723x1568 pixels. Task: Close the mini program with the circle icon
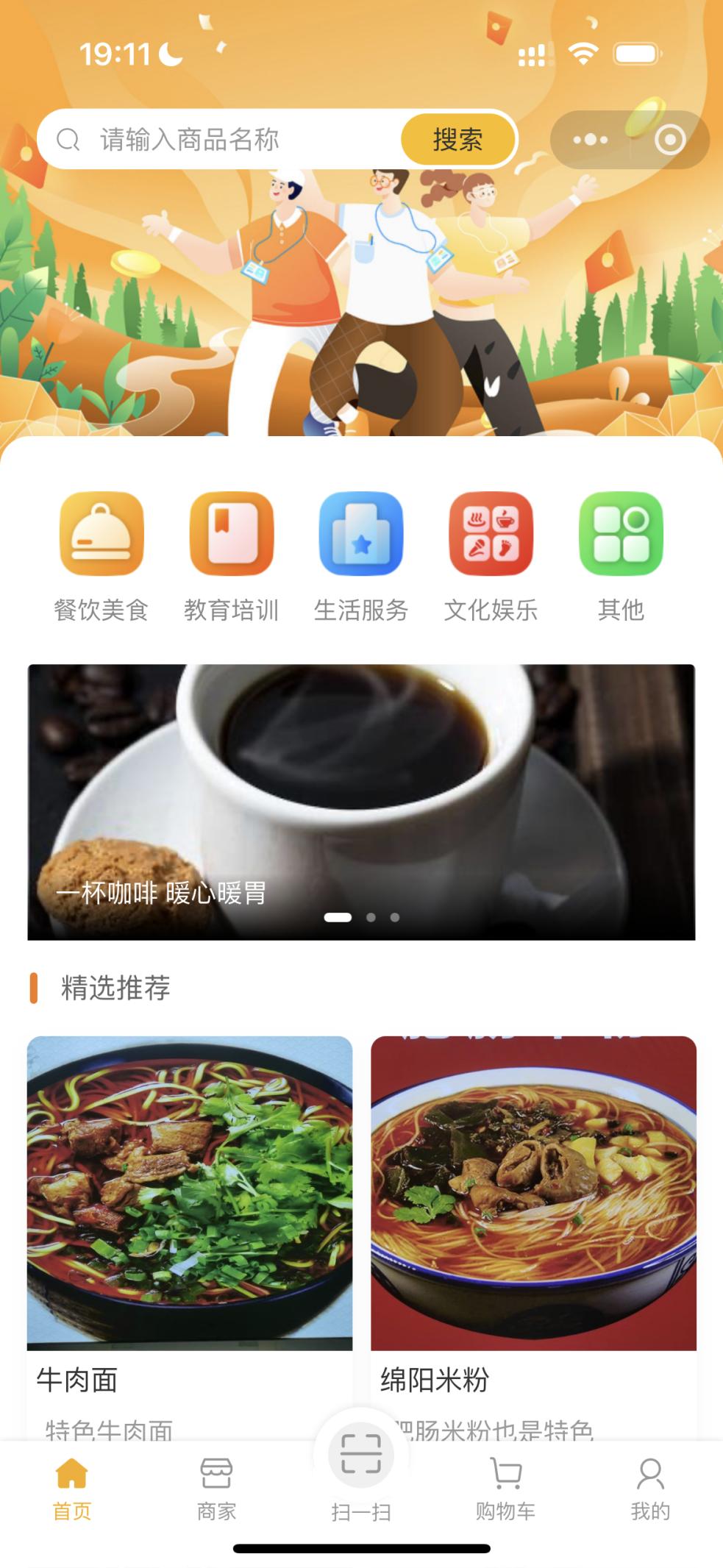669,140
